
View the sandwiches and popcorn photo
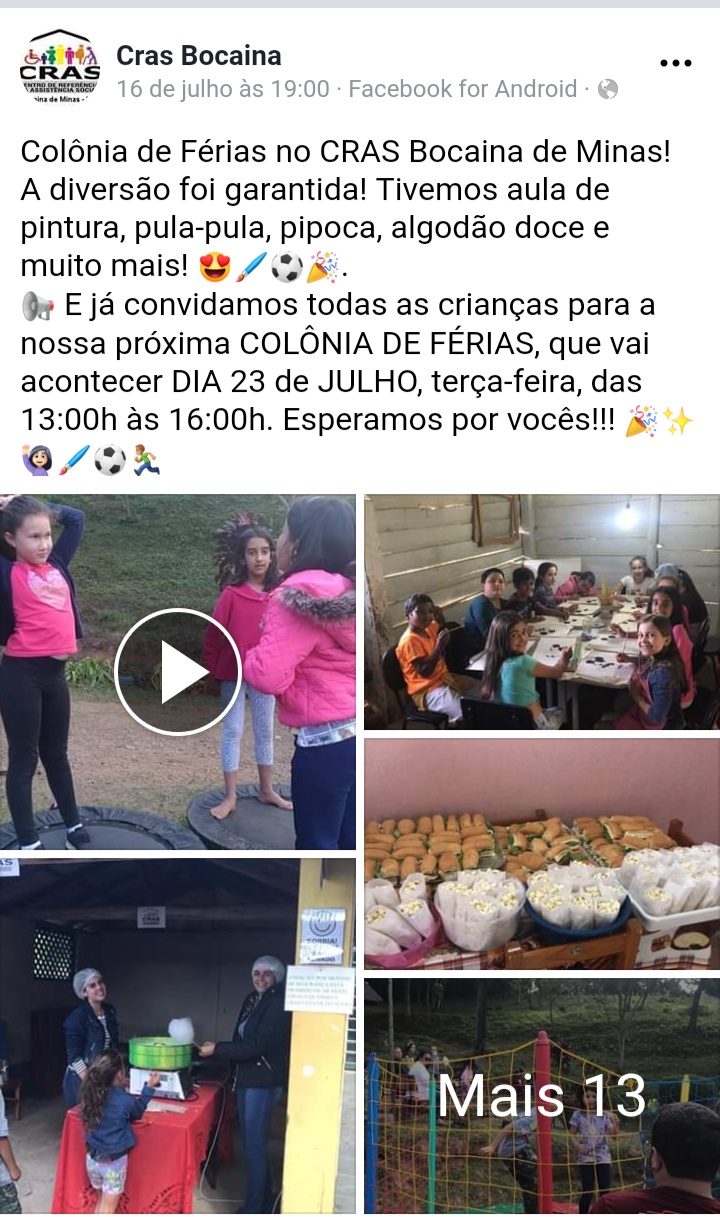click(x=541, y=854)
